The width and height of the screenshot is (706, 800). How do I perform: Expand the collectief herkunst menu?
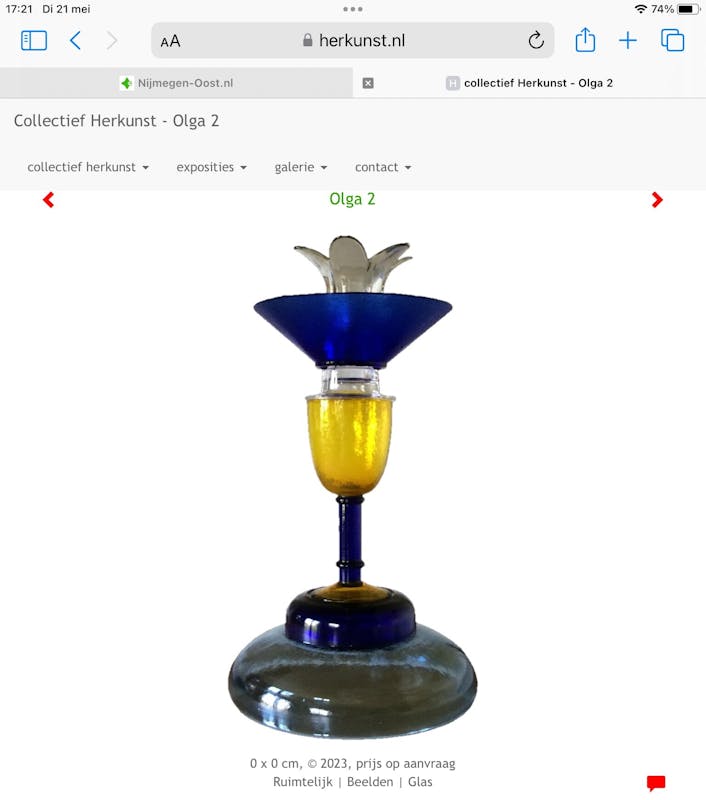(88, 167)
